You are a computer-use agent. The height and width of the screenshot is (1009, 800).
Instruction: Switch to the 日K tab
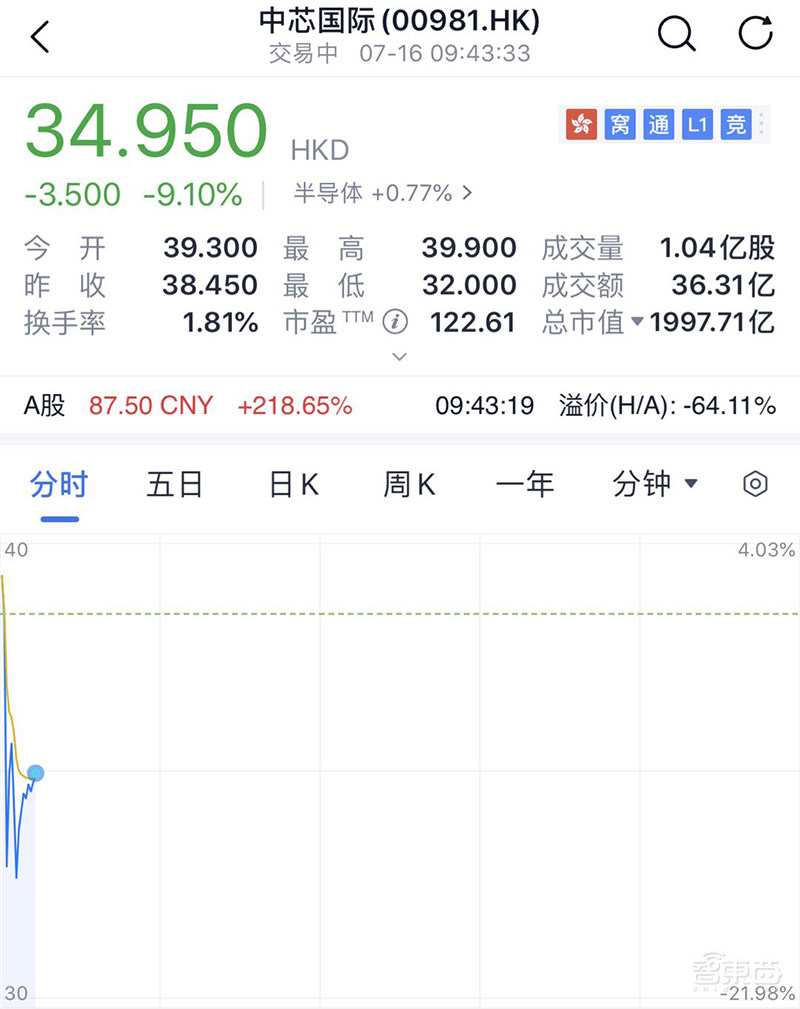click(293, 483)
